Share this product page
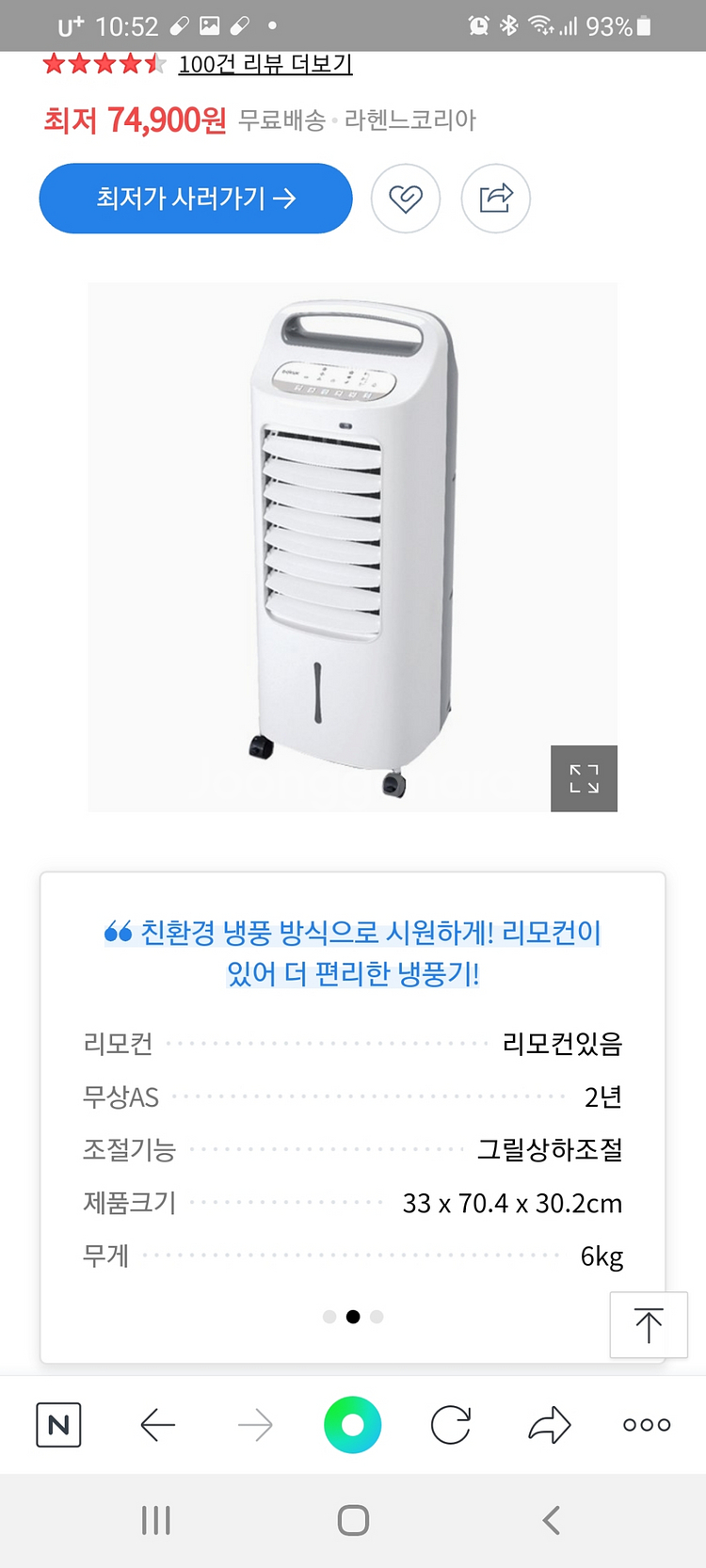Viewport: 706px width, 1568px height. [x=495, y=199]
